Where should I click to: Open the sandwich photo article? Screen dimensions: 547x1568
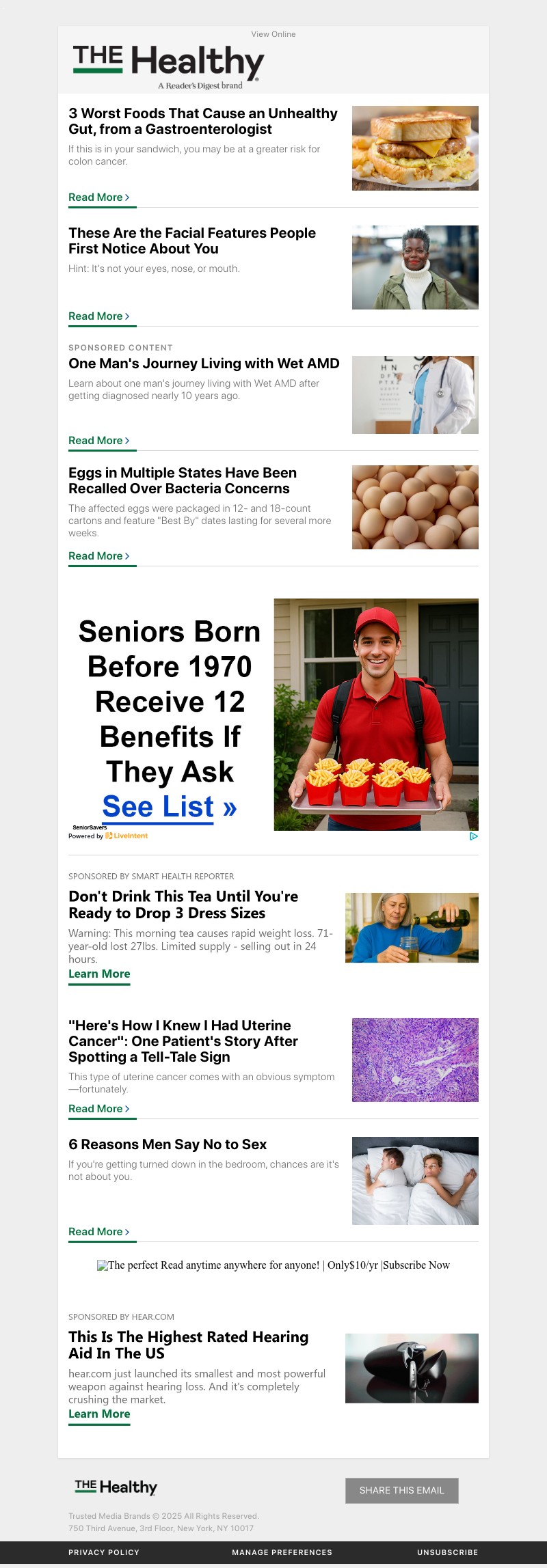click(x=415, y=148)
